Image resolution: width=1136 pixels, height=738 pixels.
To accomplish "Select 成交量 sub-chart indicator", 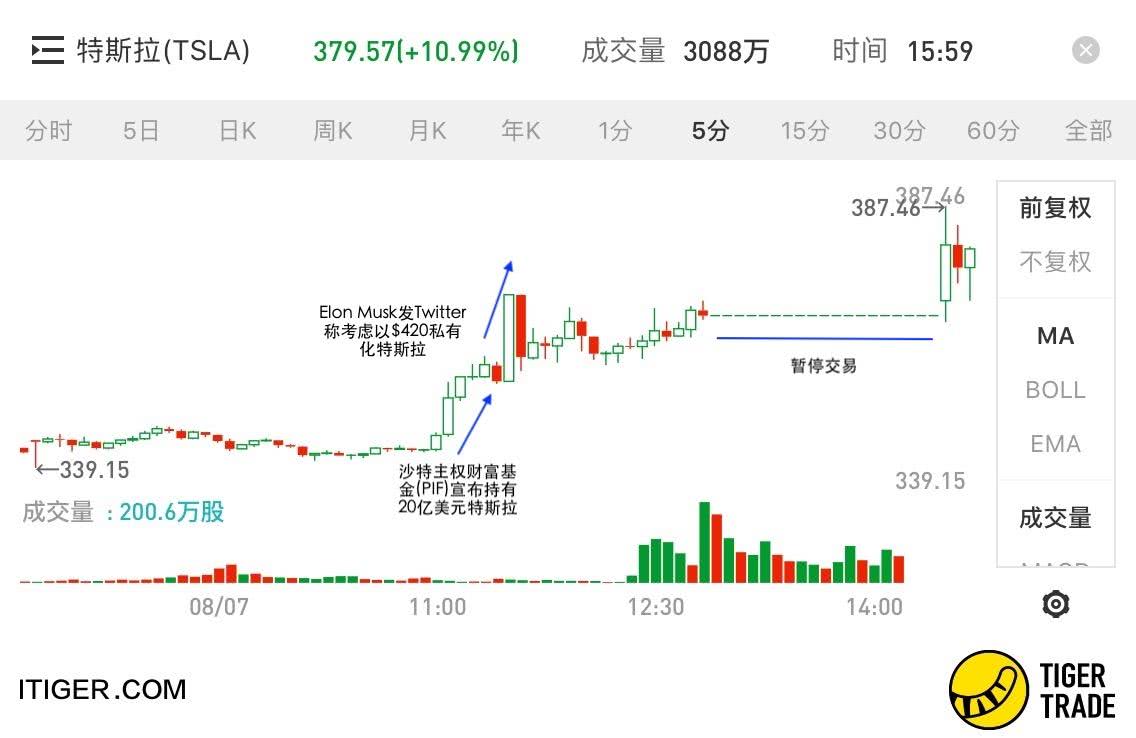I will coord(1055,518).
